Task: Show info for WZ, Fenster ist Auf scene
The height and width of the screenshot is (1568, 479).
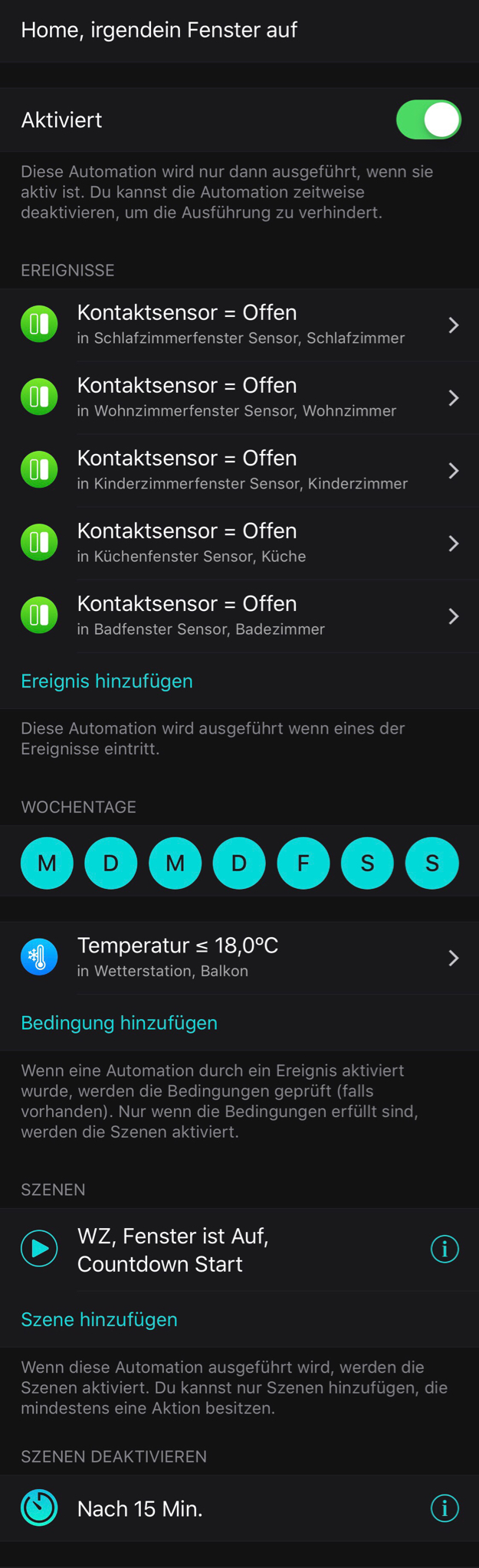Action: click(445, 1249)
